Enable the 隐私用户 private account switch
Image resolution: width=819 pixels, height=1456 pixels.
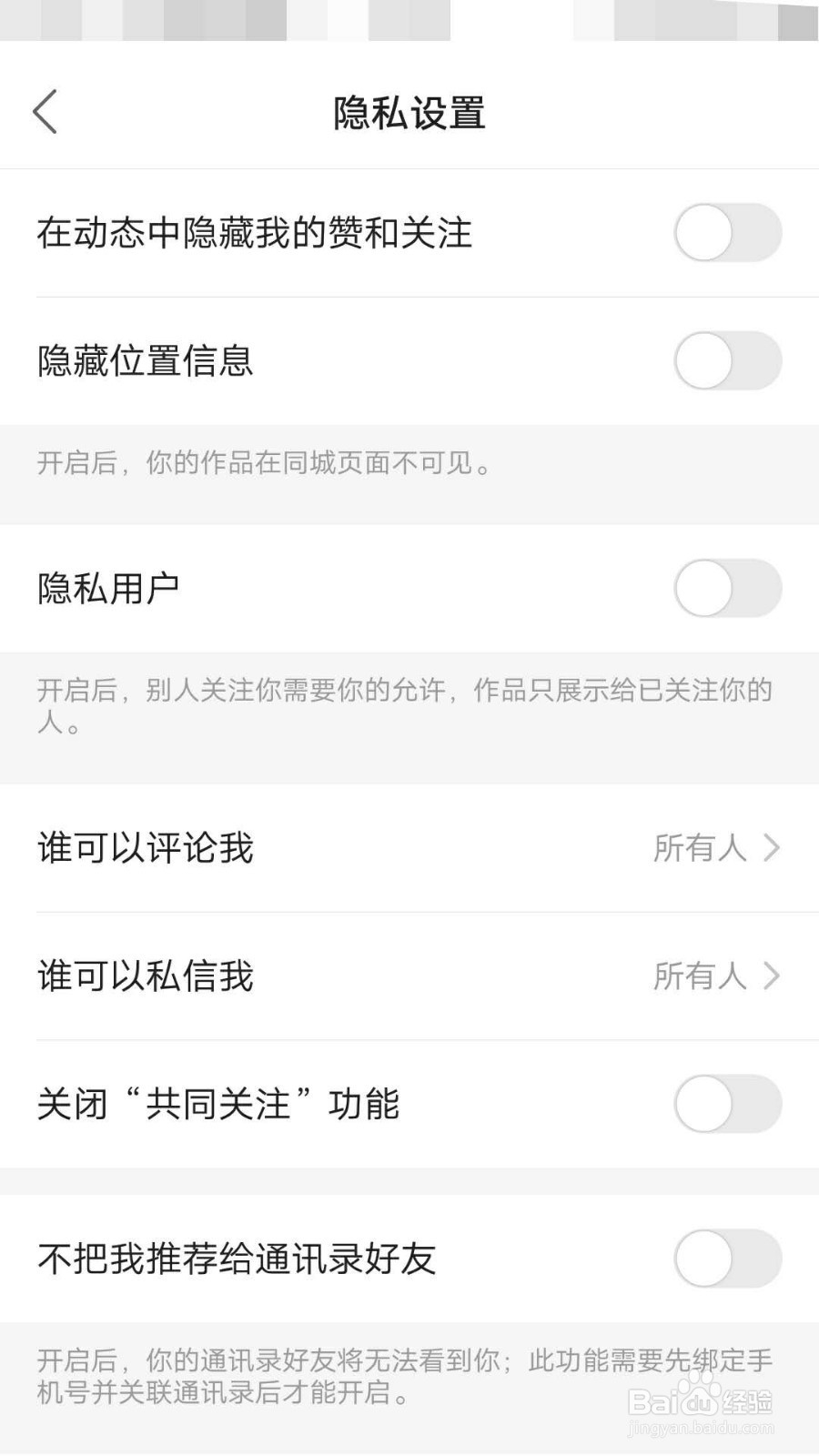(x=728, y=588)
